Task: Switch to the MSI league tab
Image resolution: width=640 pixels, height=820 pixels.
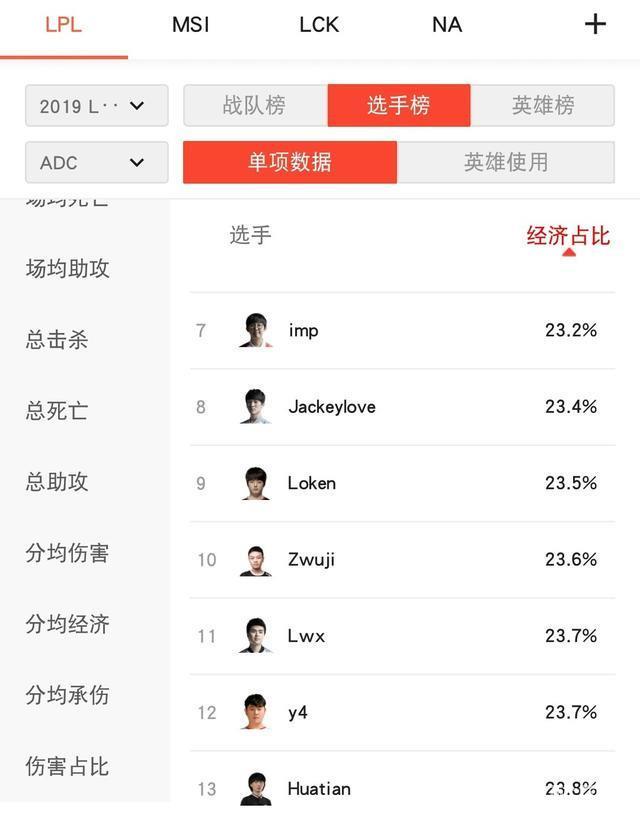Action: click(x=190, y=24)
